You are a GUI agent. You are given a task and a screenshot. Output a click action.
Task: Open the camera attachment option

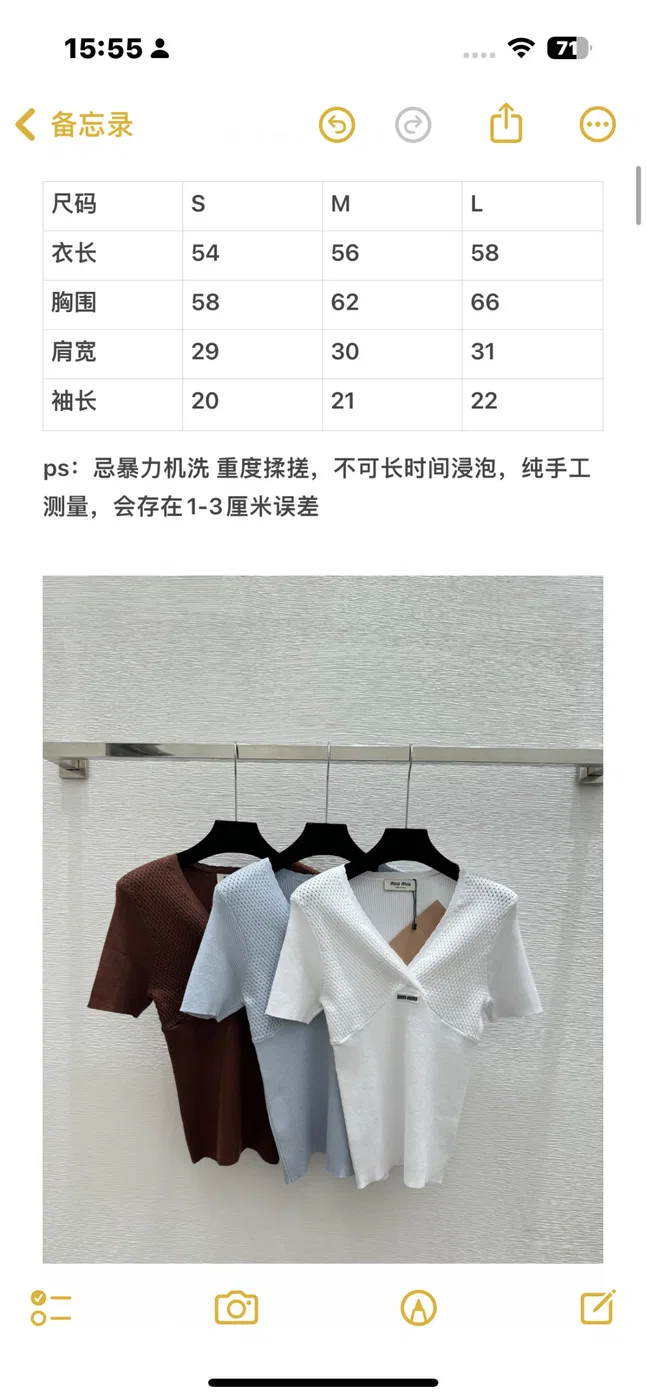pos(237,1307)
